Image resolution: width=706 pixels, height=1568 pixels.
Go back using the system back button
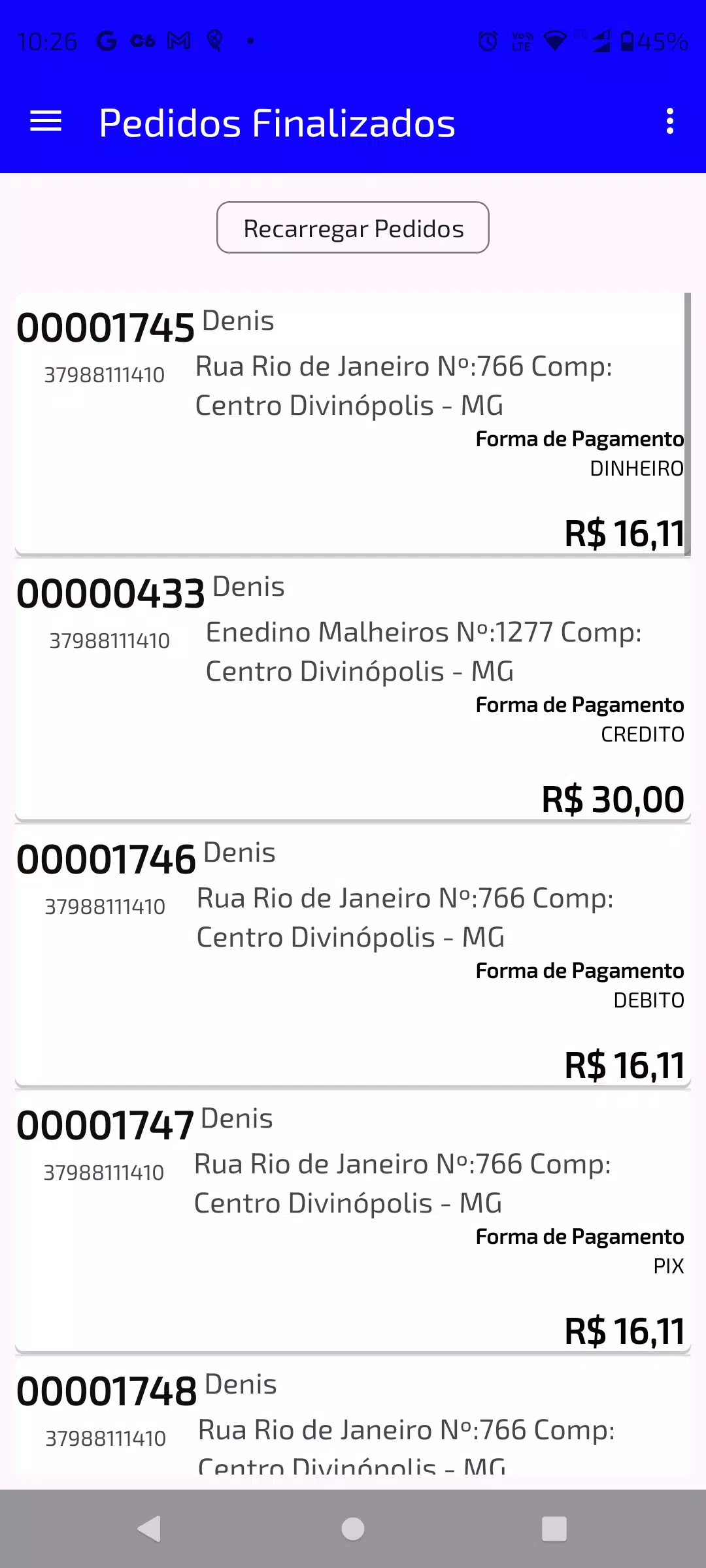tap(150, 1529)
